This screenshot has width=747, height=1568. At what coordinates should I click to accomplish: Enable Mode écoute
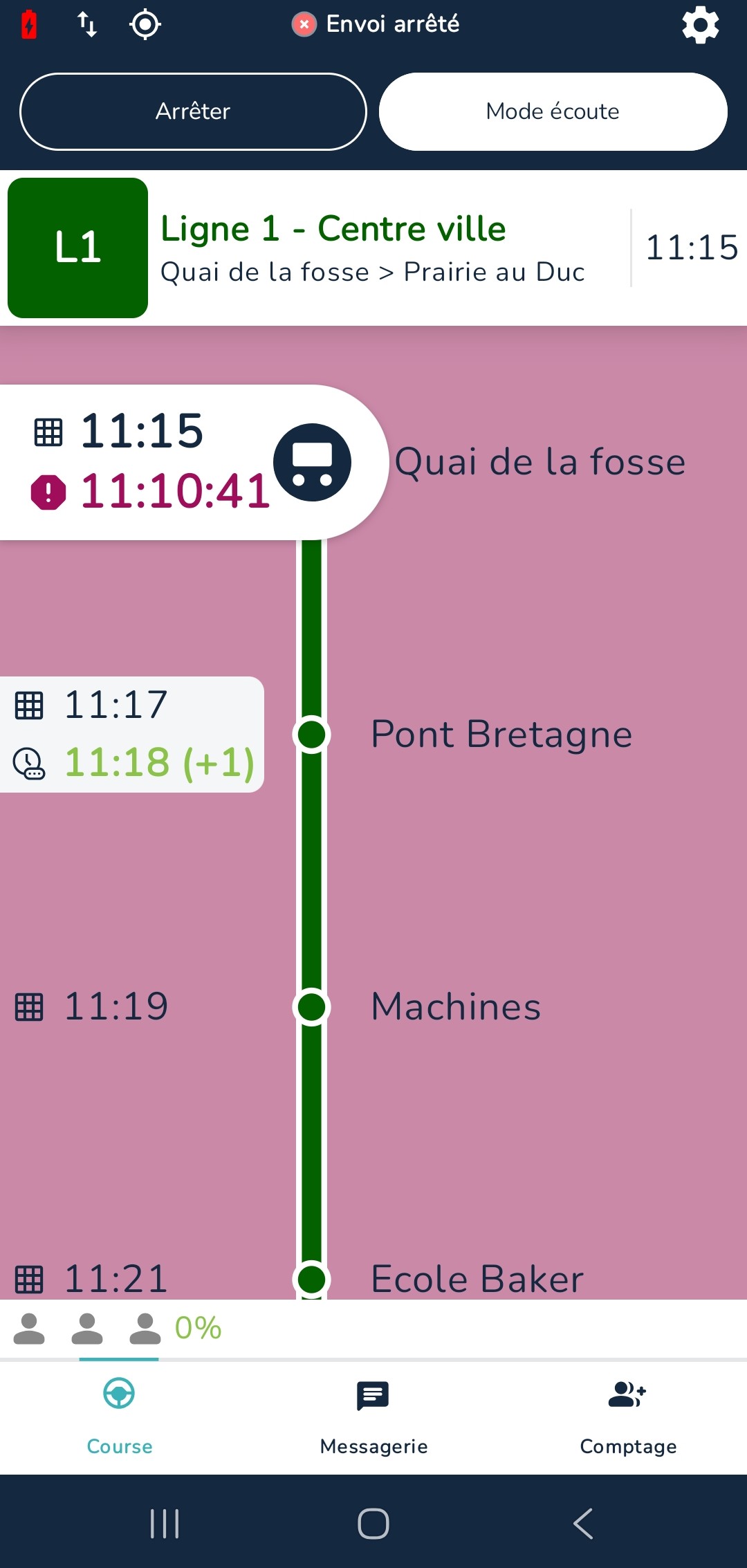pos(551,111)
